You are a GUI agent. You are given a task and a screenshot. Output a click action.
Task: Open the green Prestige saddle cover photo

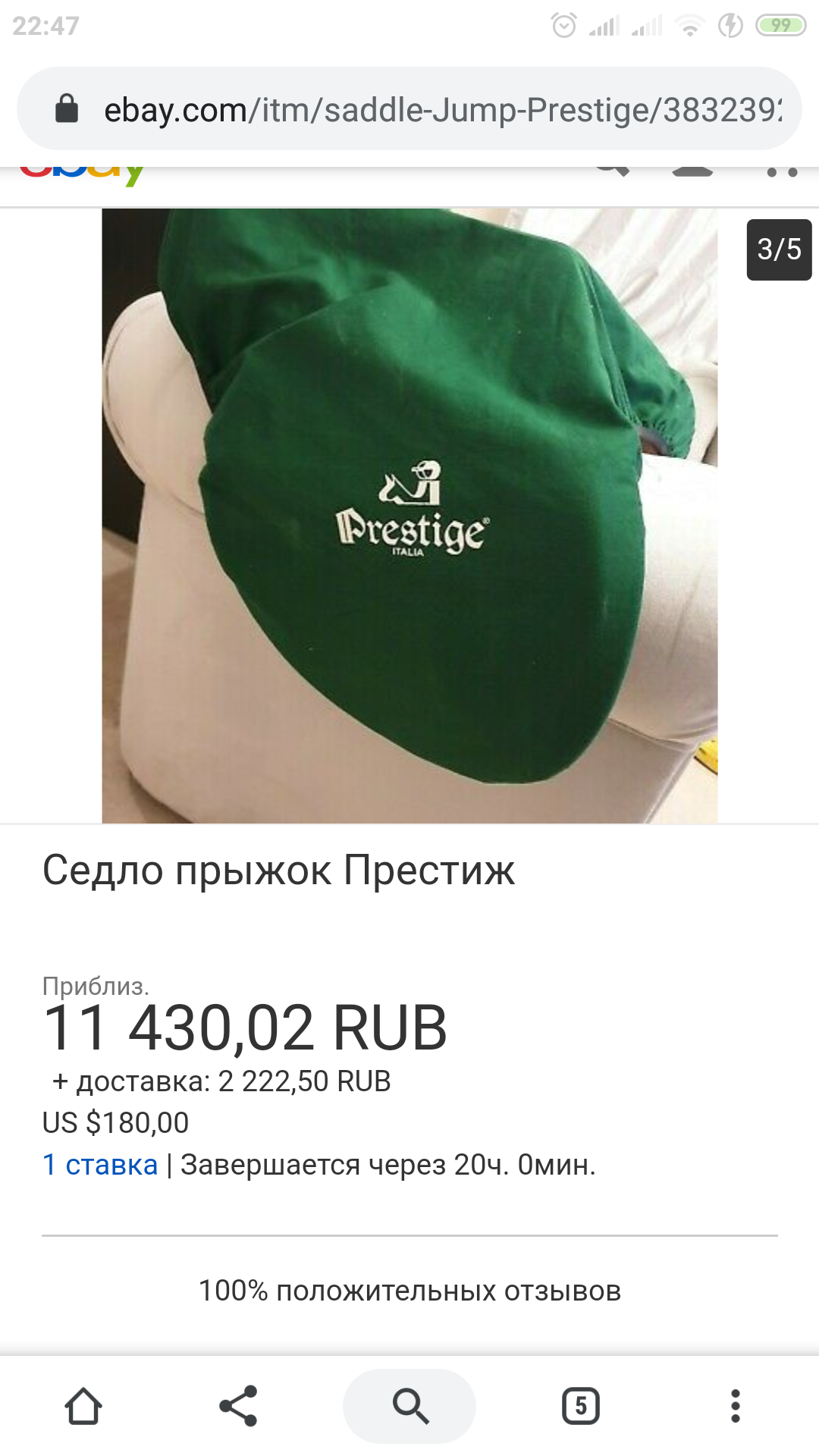point(409,516)
